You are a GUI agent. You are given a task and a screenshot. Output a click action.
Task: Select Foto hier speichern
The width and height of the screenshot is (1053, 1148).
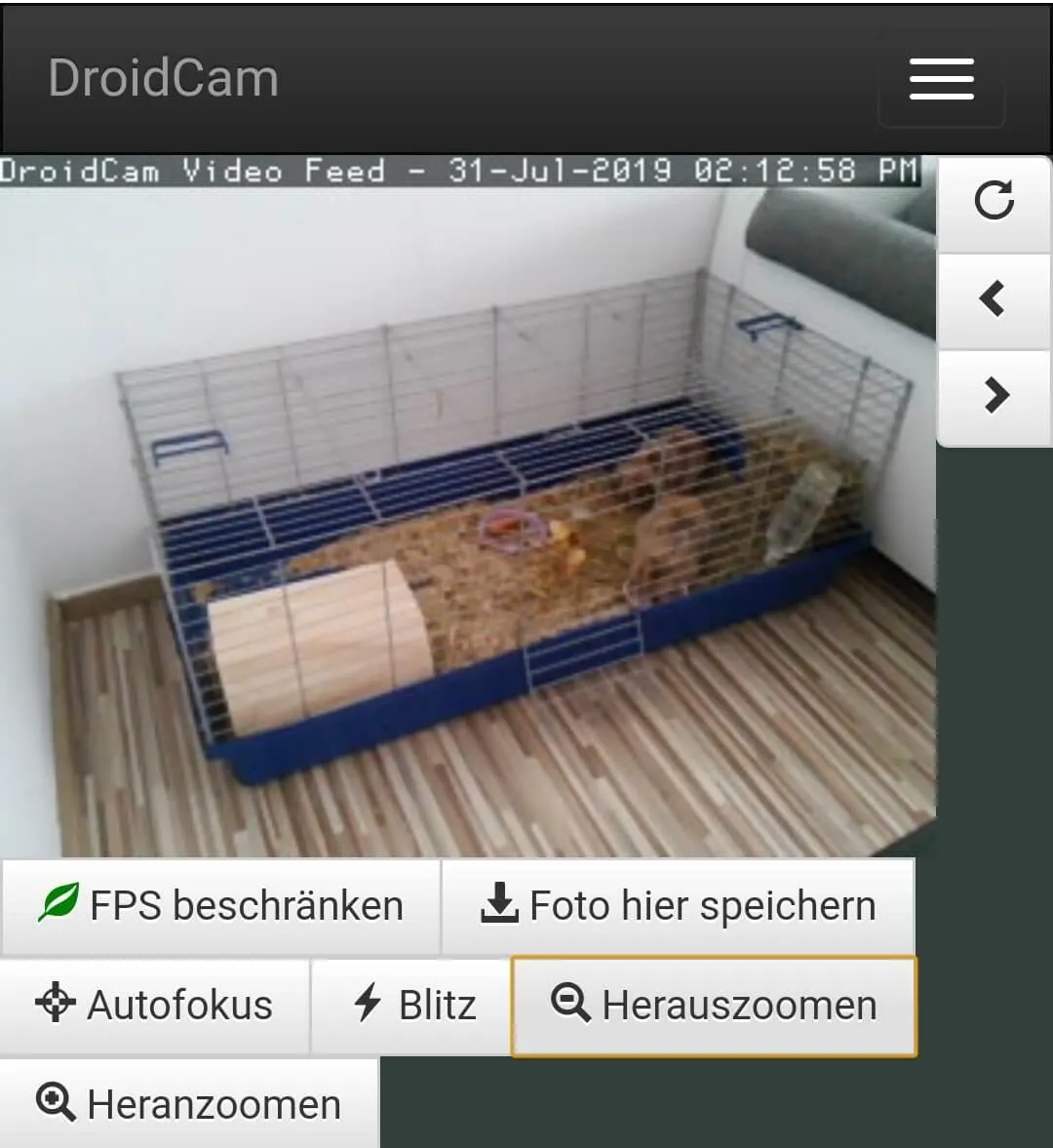click(679, 906)
